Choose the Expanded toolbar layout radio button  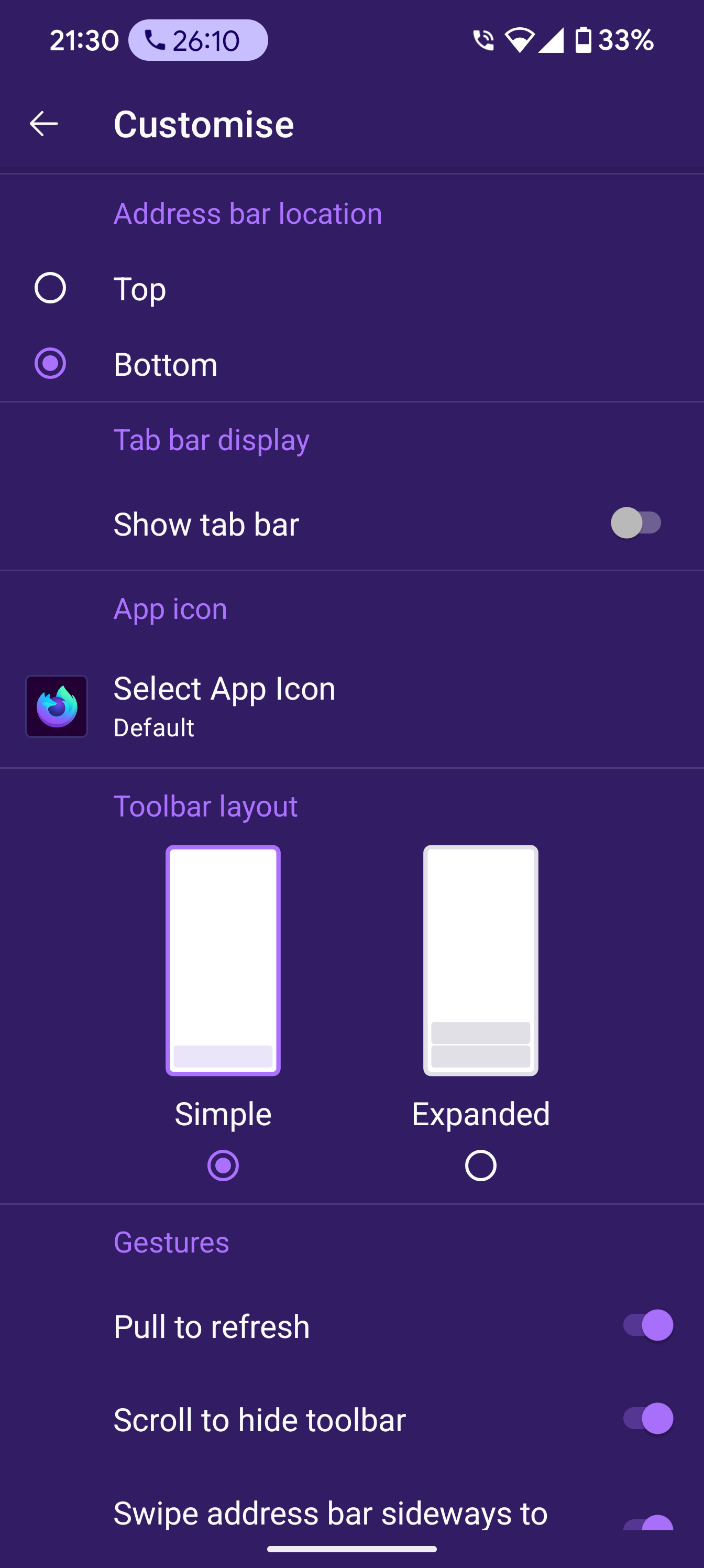point(480,1165)
